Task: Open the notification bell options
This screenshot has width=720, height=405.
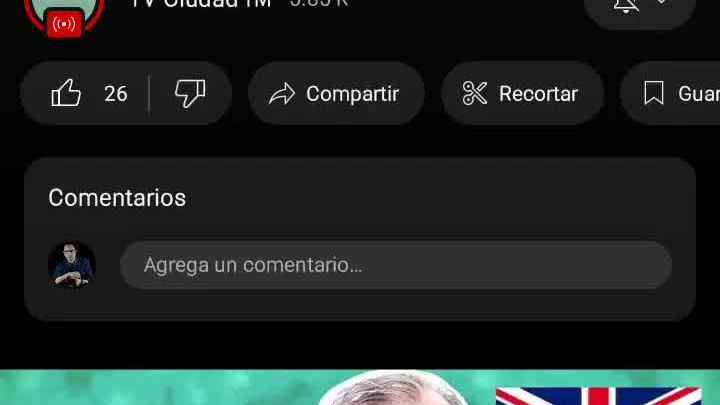Action: click(x=640, y=8)
